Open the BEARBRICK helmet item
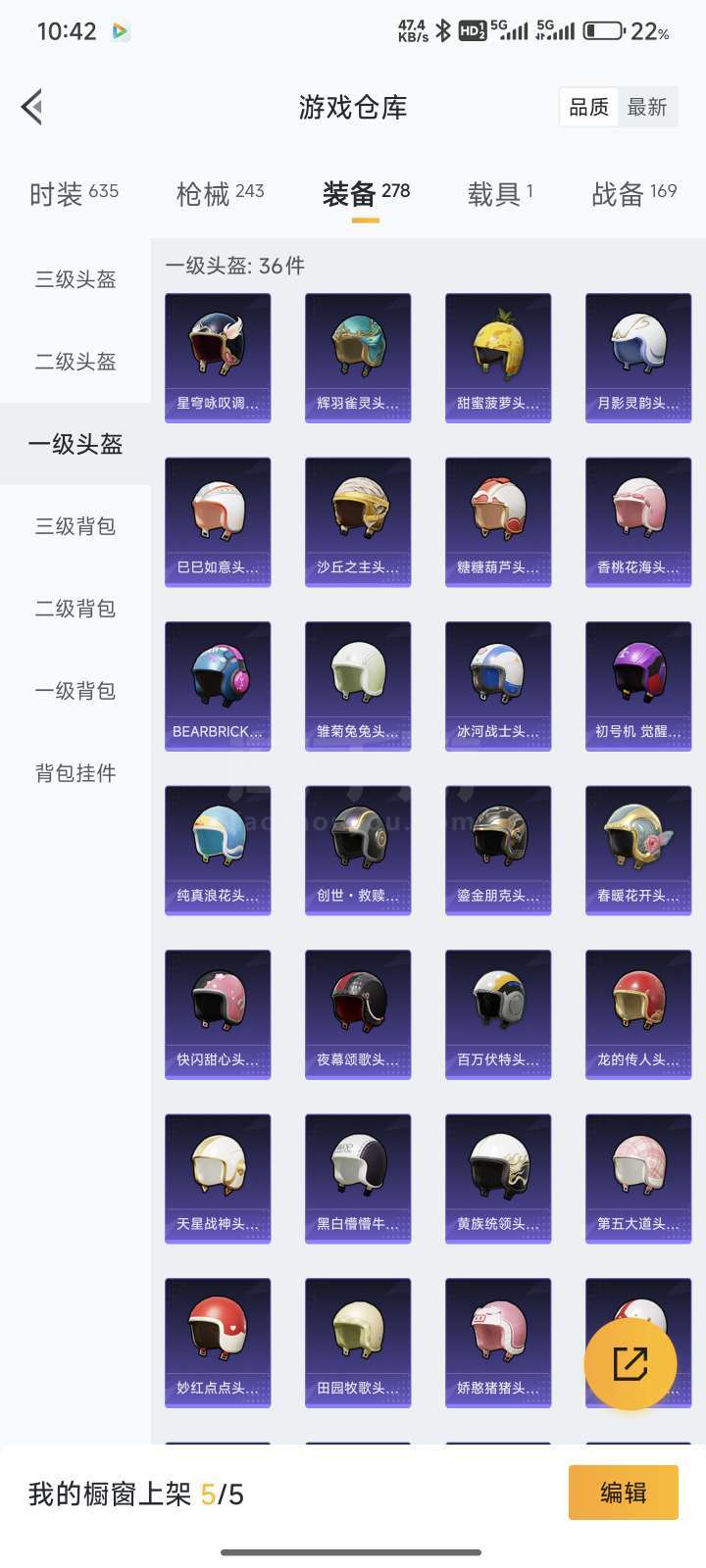Viewport: 706px width, 1568px height. [218, 686]
